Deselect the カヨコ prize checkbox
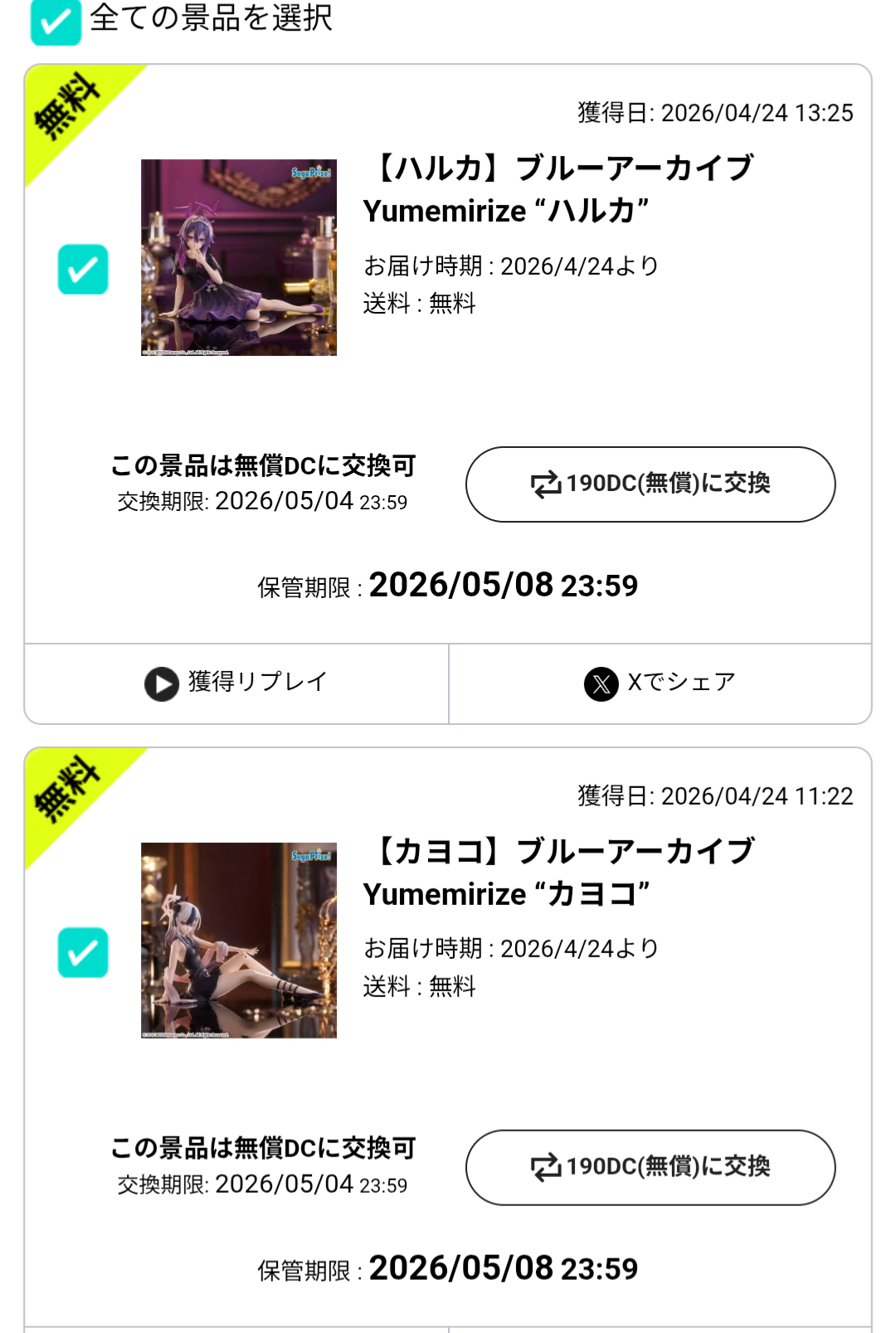 coord(83,952)
